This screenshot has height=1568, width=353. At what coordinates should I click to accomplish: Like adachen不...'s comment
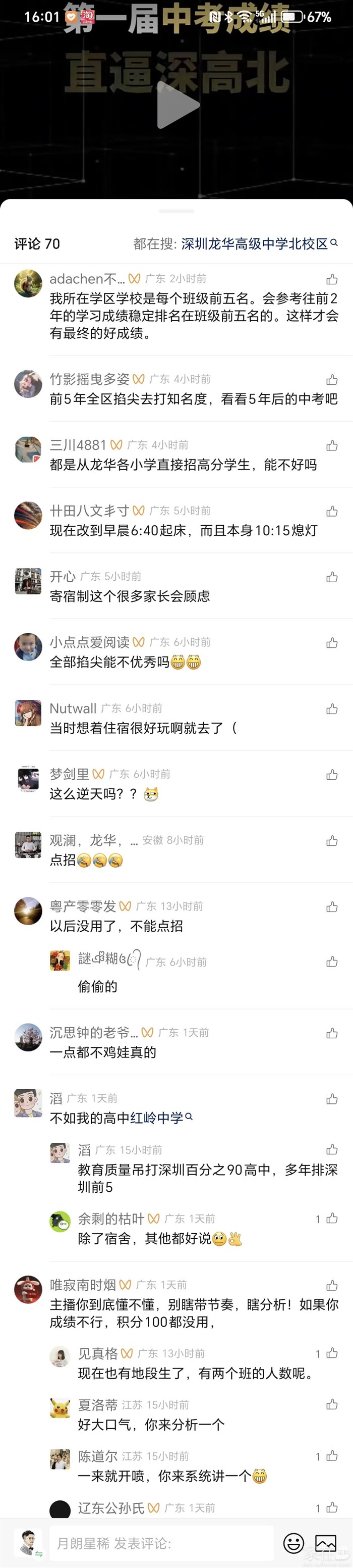[x=332, y=279]
